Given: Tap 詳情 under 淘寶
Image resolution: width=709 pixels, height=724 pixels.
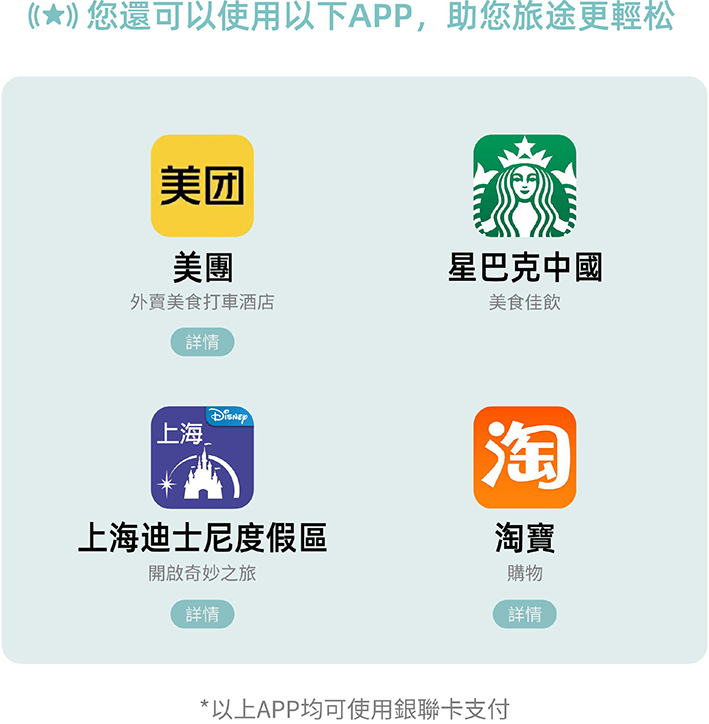Looking at the screenshot, I should pyautogui.click(x=524, y=614).
